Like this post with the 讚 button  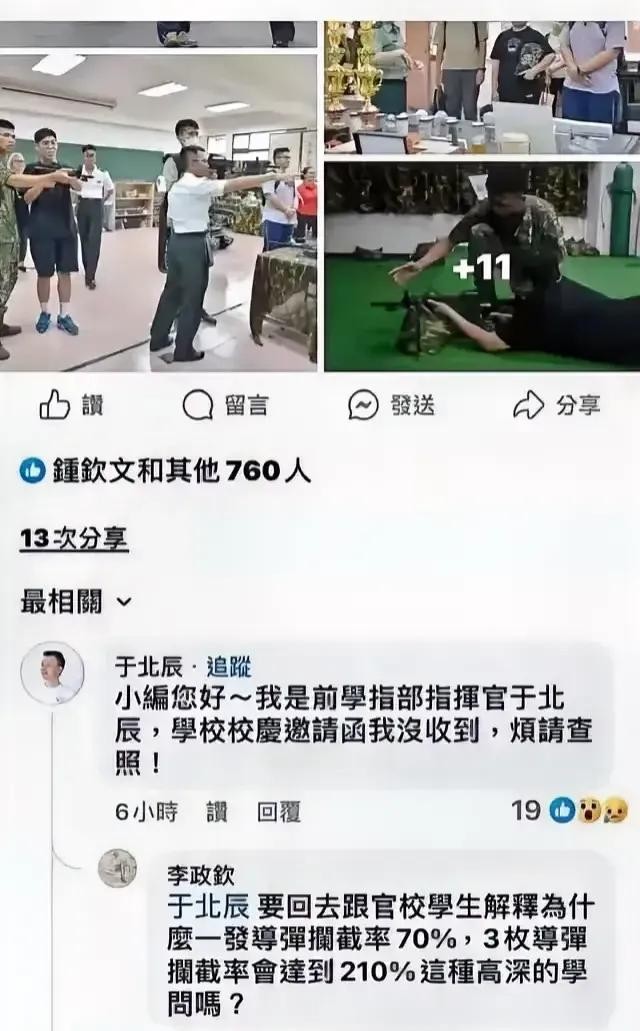[x=71, y=405]
